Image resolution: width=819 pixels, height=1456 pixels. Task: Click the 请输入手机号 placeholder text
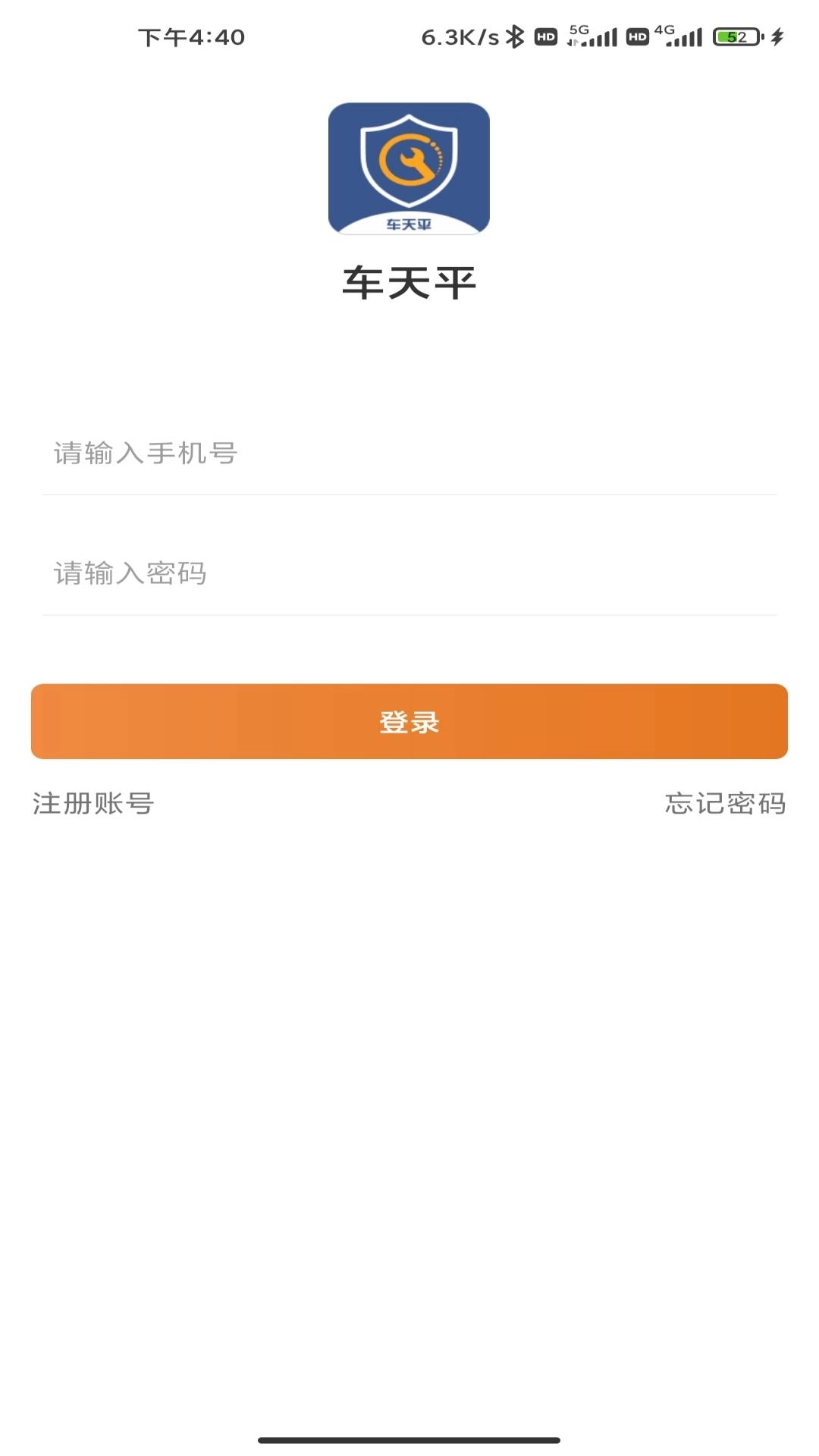tap(146, 453)
